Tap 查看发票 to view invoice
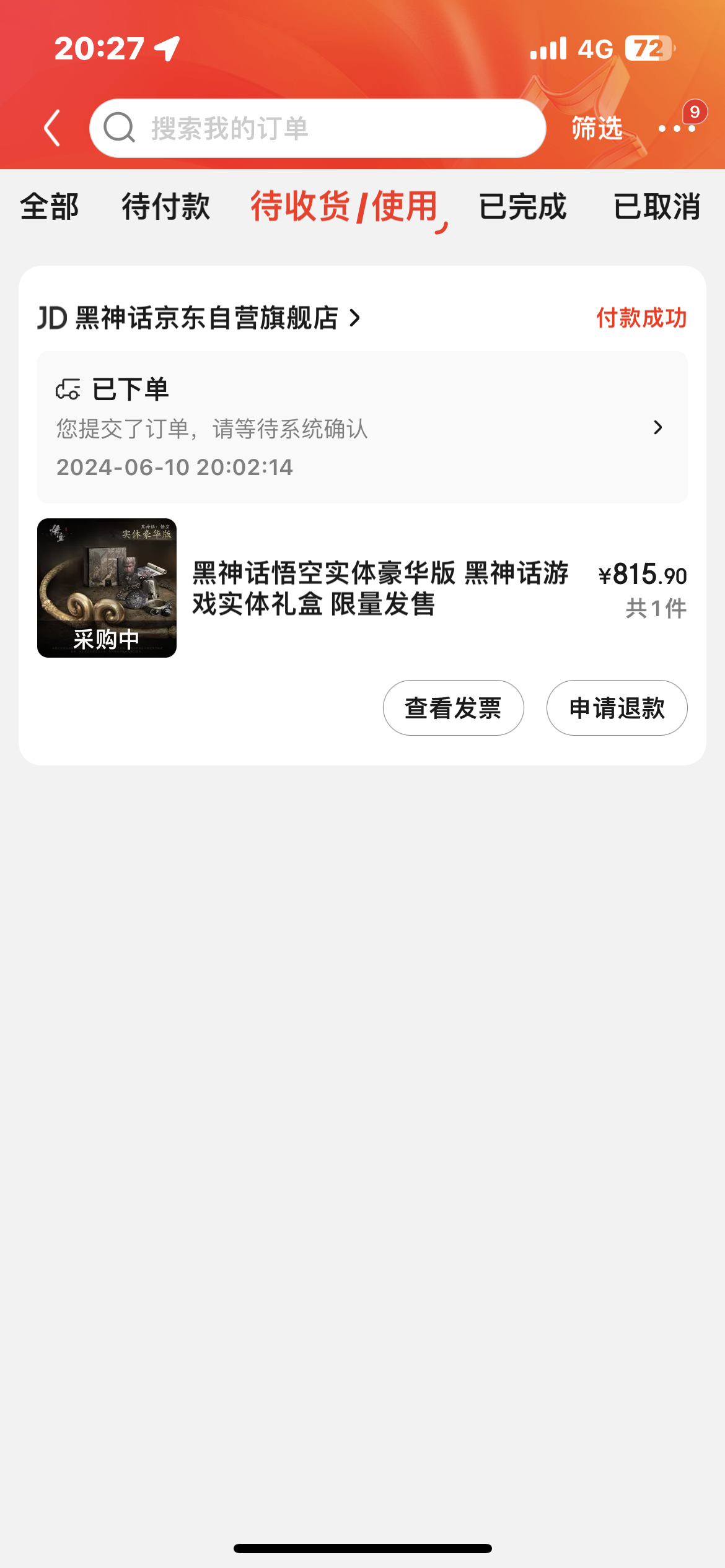Screen dimensions: 725x1568 (x=453, y=708)
